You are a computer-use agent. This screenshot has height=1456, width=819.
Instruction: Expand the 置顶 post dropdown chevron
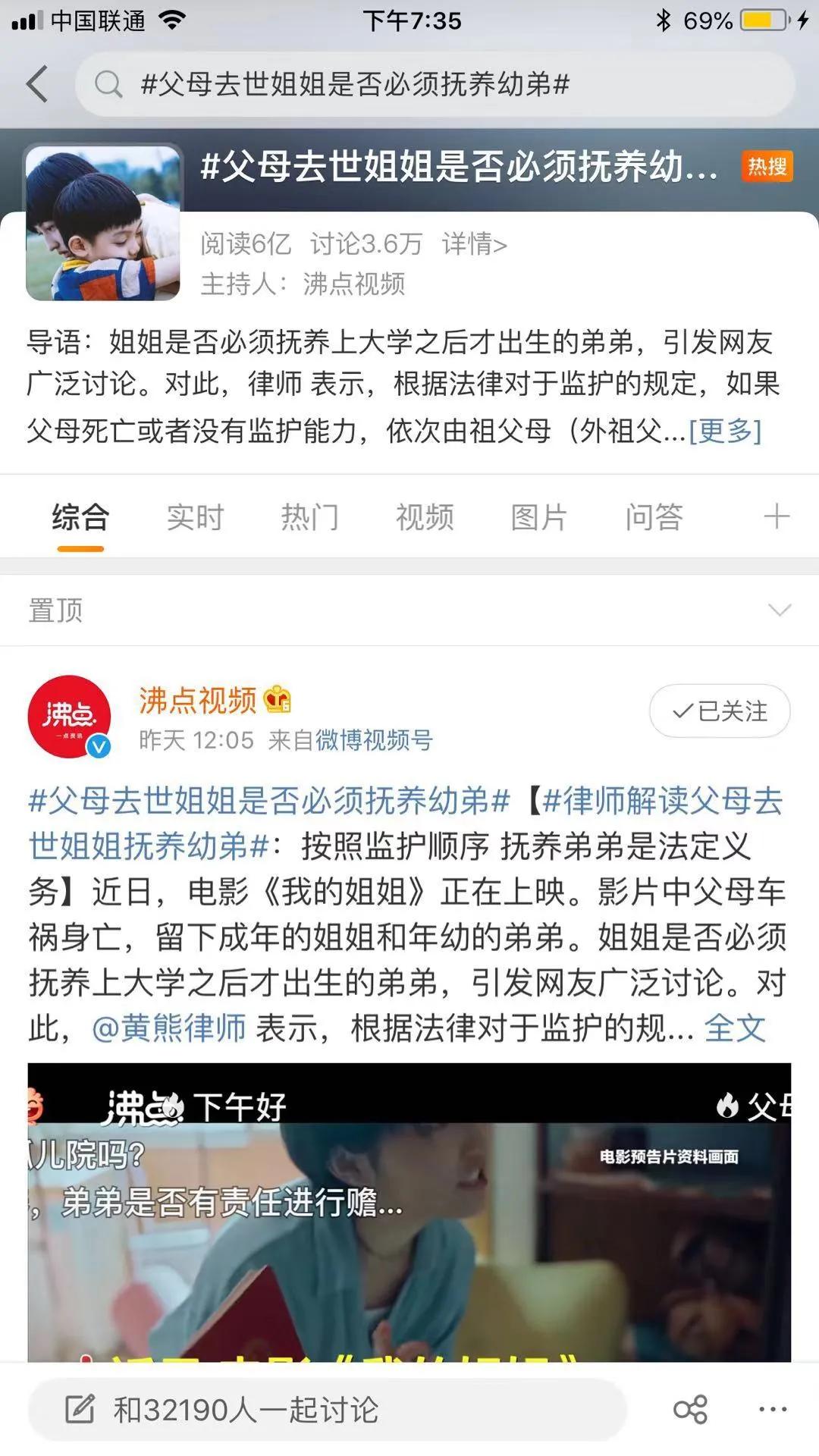pyautogui.click(x=779, y=610)
